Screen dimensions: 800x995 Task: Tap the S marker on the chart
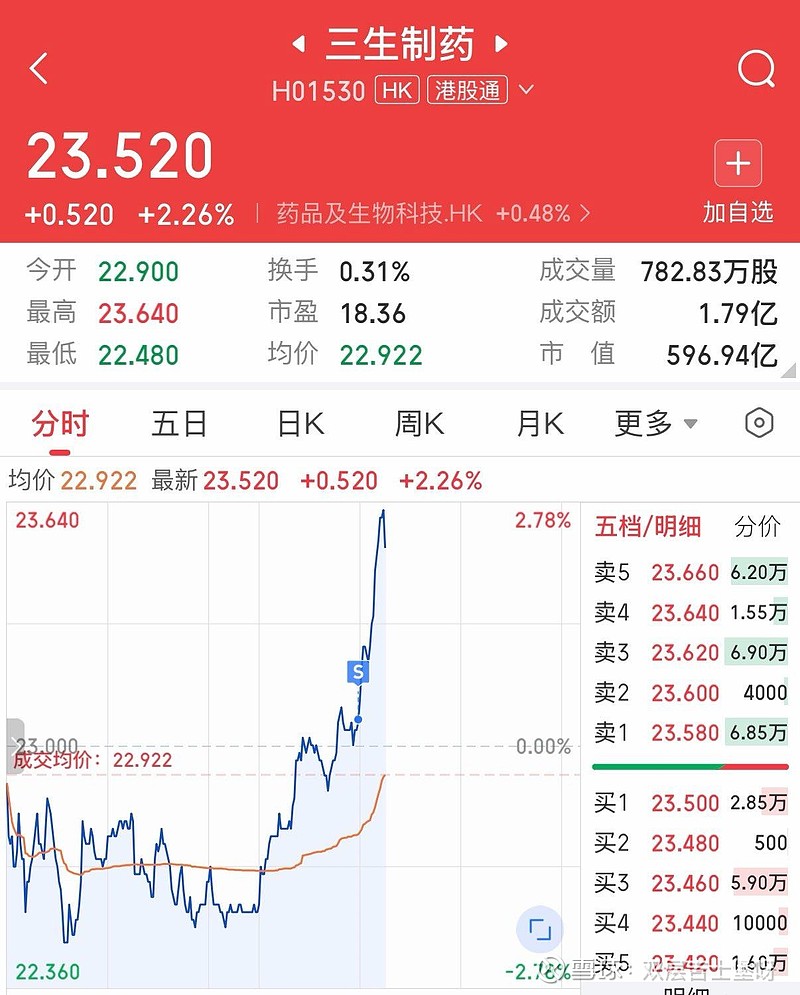(x=357, y=671)
